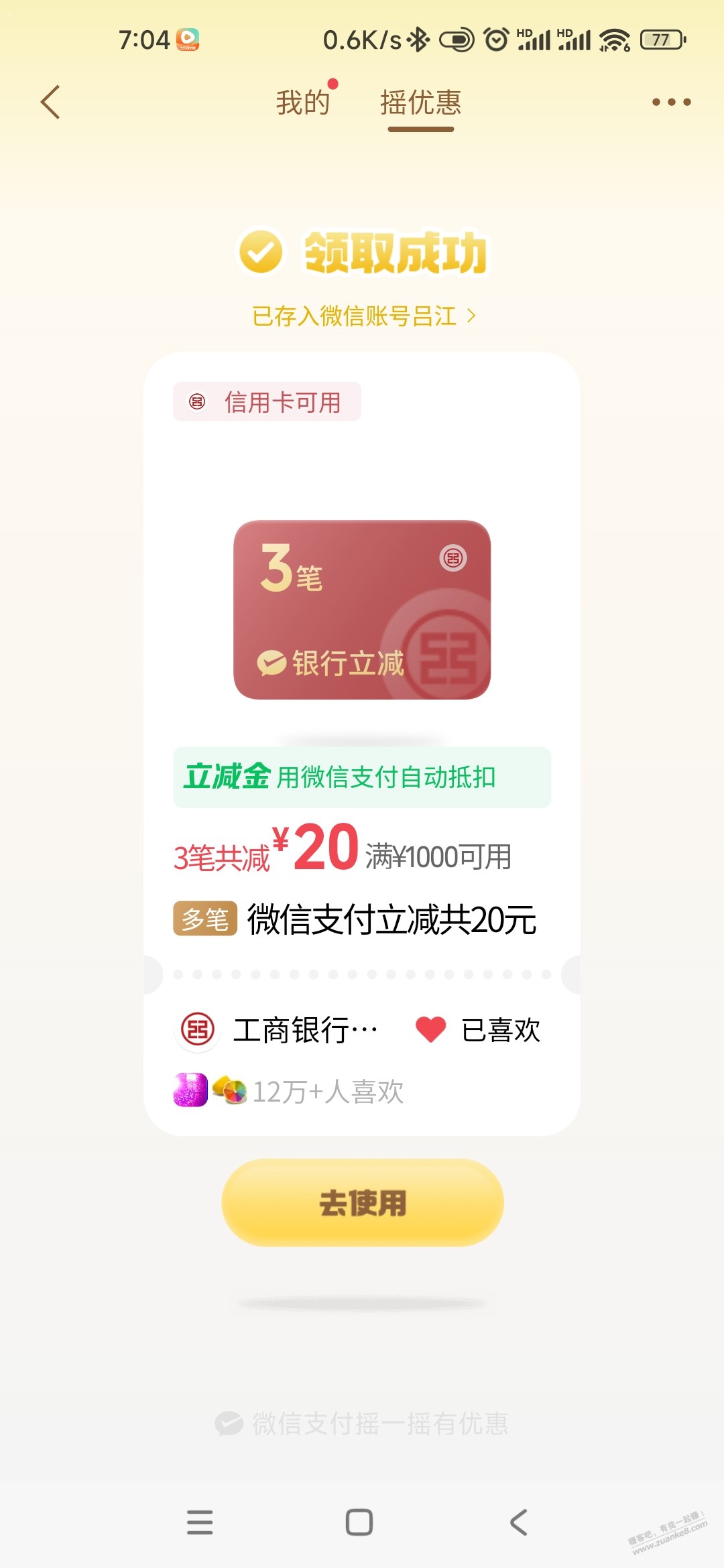Select the 信用卡可用 badge icon
This screenshot has height=1568, width=724.
coord(196,401)
